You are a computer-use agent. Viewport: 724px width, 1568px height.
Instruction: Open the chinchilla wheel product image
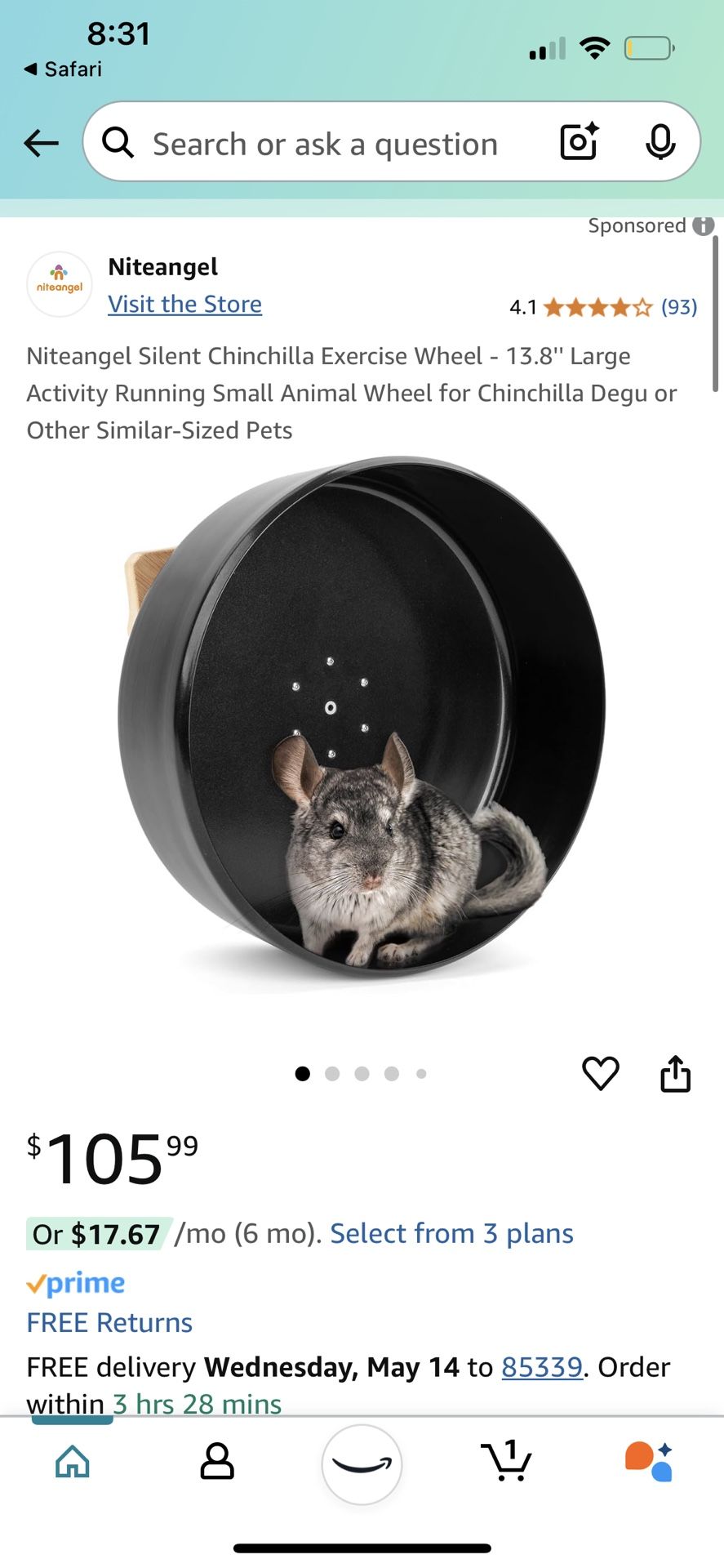click(x=362, y=719)
